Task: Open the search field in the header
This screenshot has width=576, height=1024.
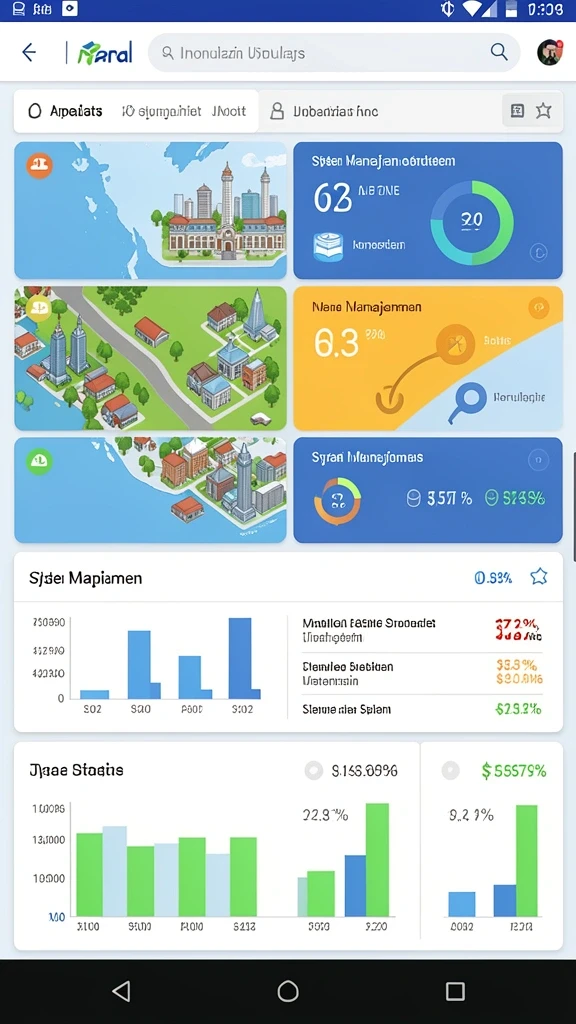Action: point(334,52)
